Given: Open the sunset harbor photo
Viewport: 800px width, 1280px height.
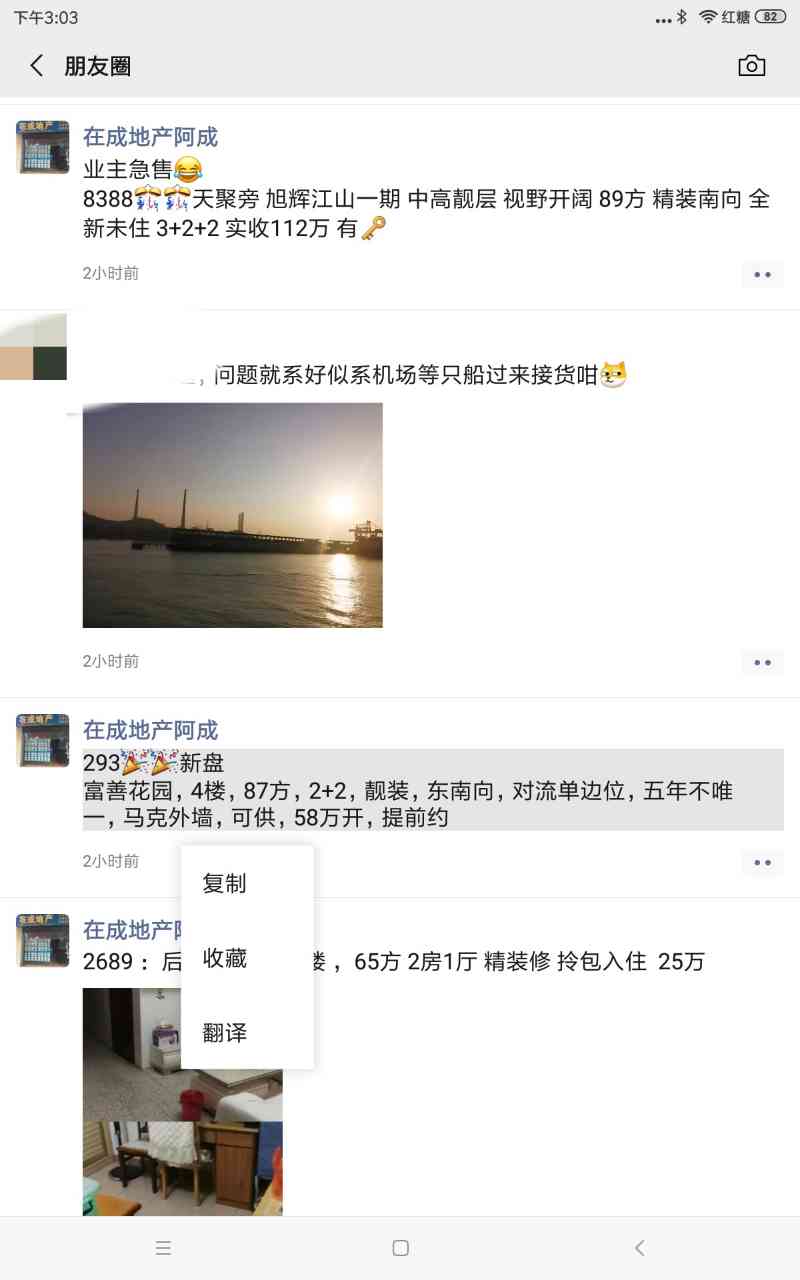Looking at the screenshot, I should [x=232, y=515].
